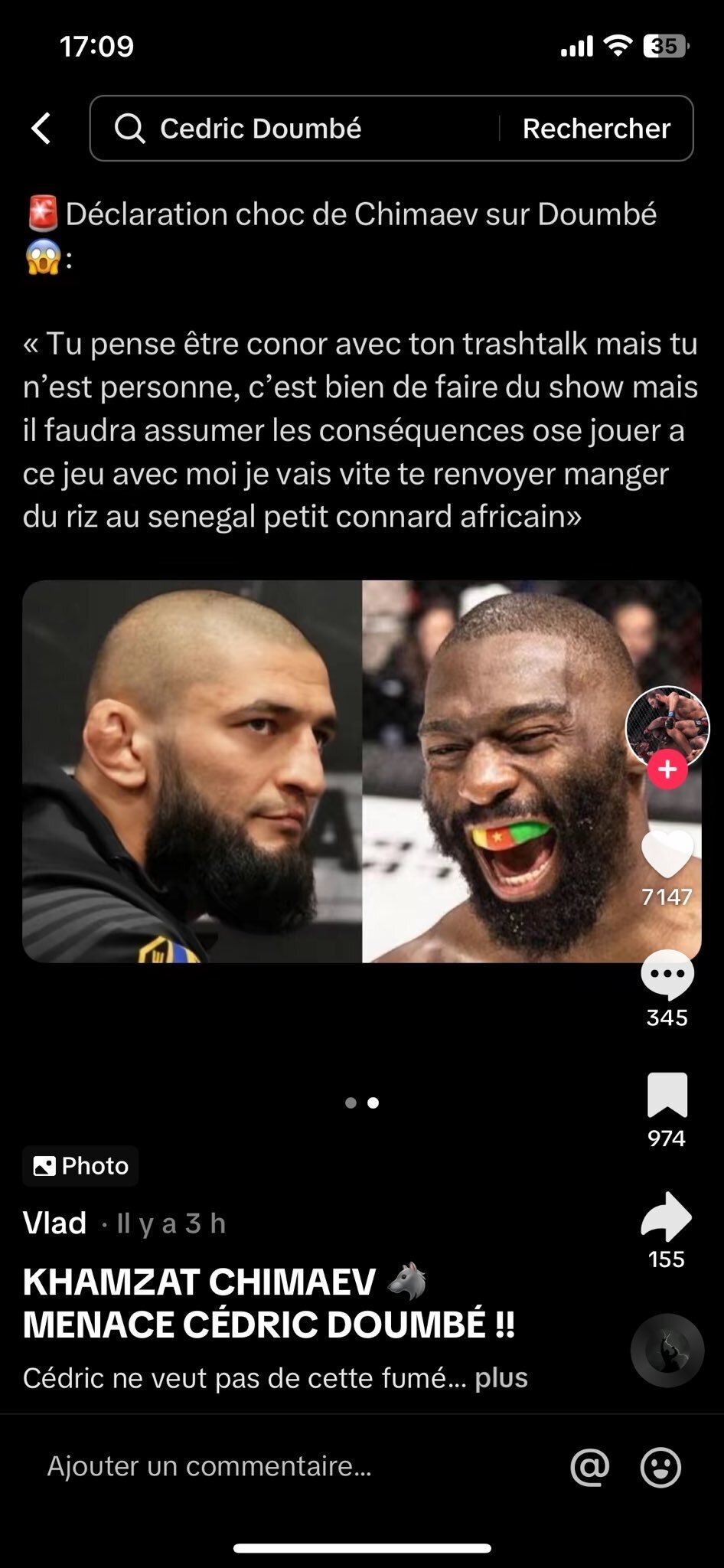The height and width of the screenshot is (1568, 724).
Task: Share the post with the arrow icon
Action: point(667,1216)
